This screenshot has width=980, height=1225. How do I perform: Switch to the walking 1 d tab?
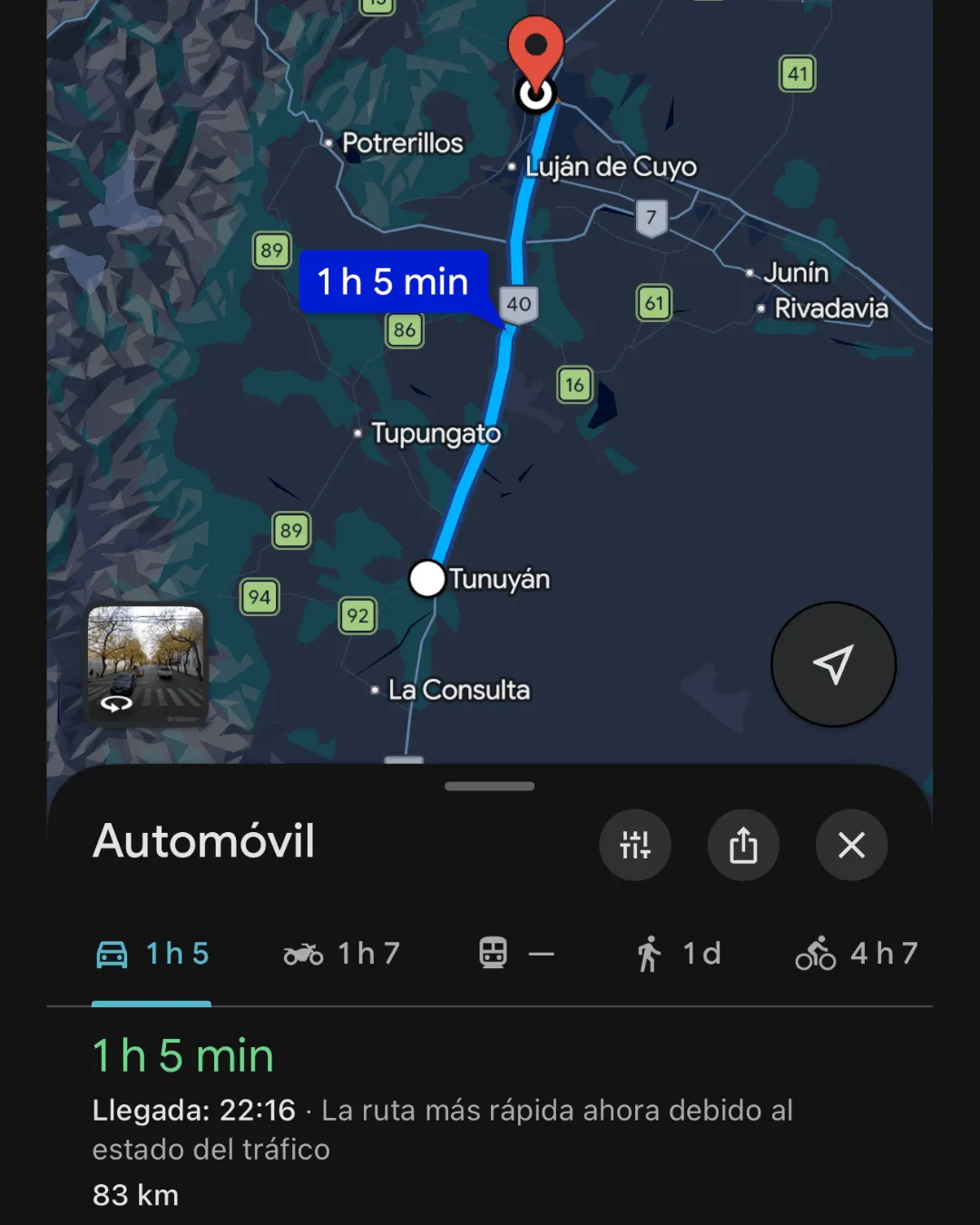(679, 954)
